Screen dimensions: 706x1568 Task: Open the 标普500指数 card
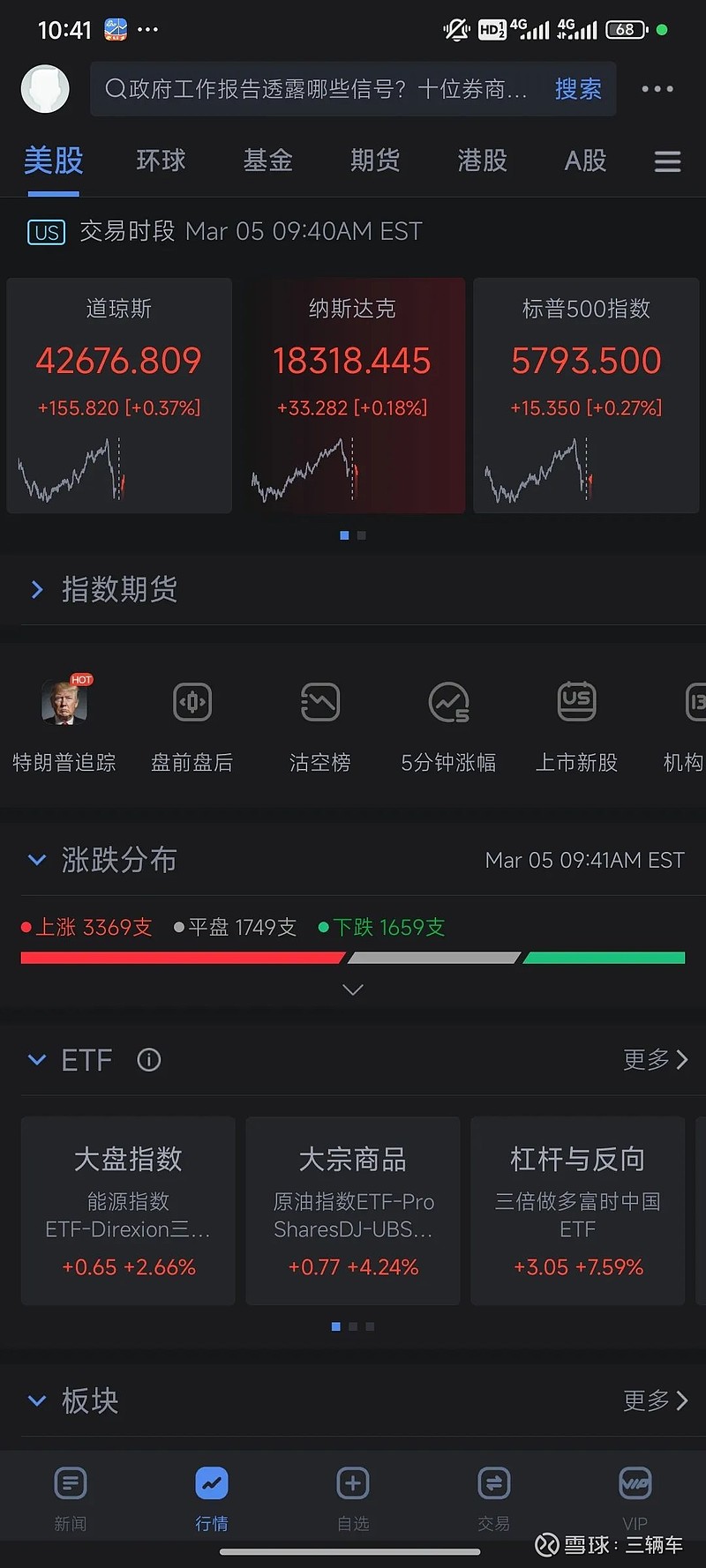coord(586,395)
